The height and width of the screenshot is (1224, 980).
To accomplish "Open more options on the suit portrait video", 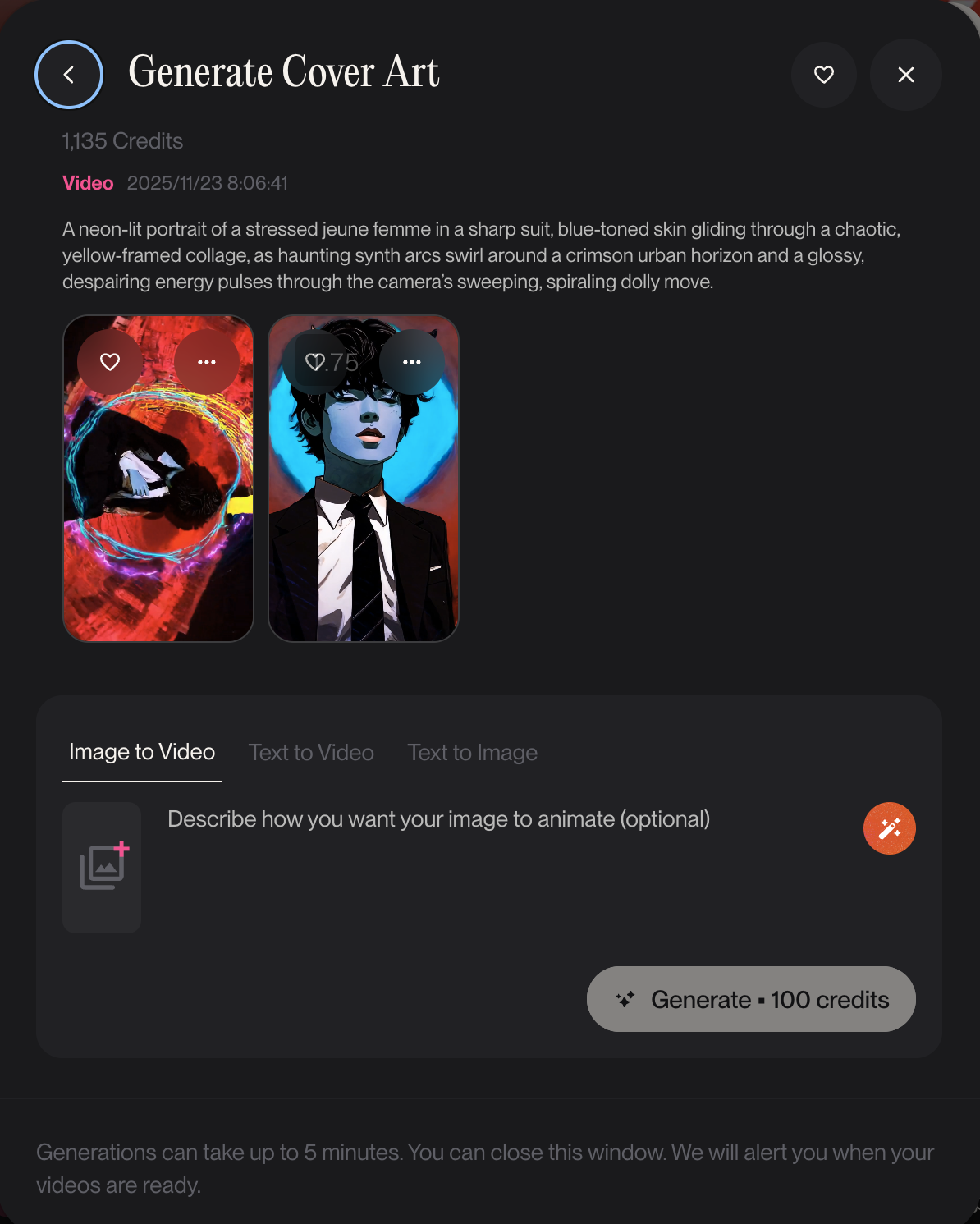I will click(x=412, y=362).
